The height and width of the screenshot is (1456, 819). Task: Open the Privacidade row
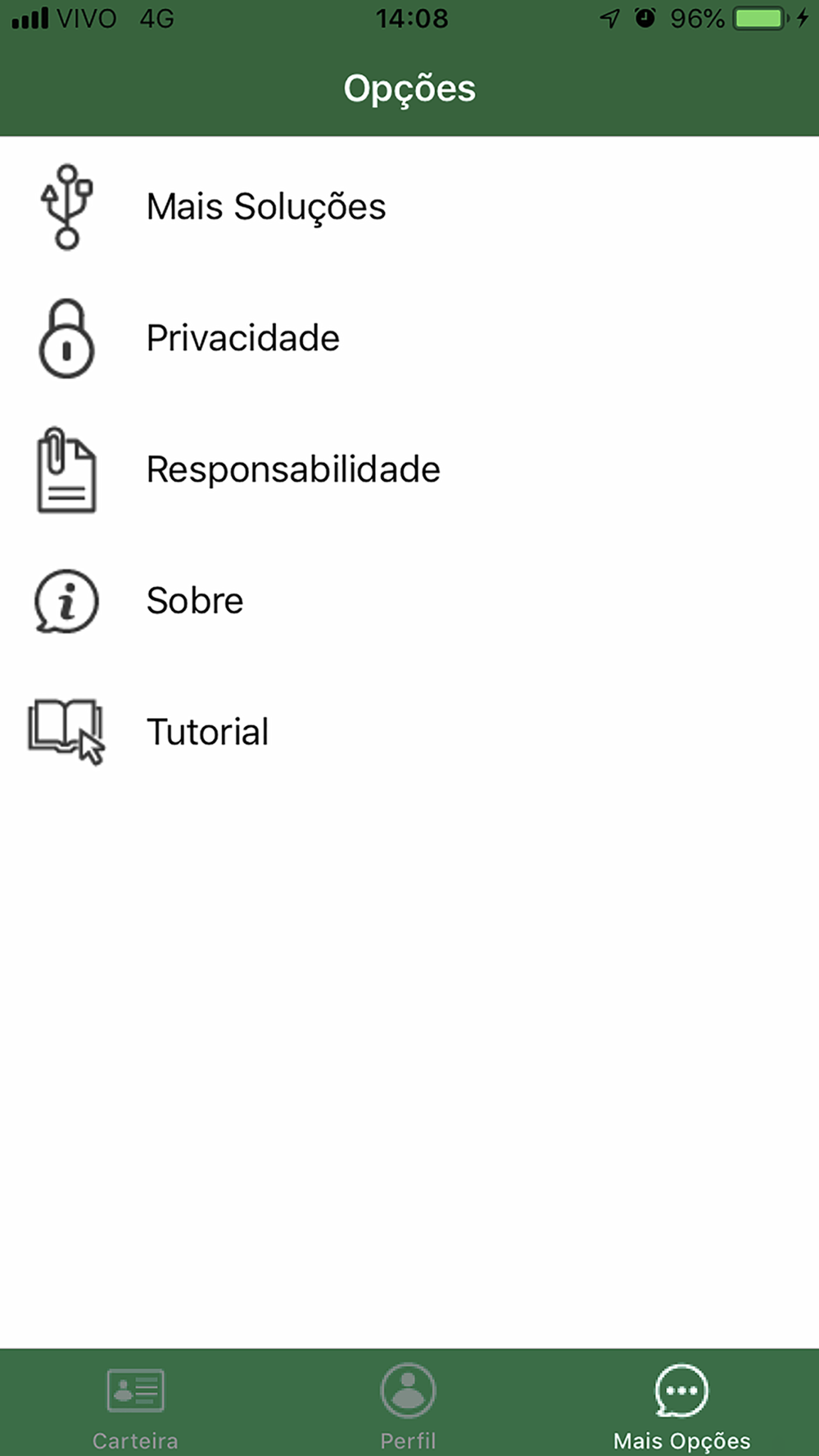[409, 337]
